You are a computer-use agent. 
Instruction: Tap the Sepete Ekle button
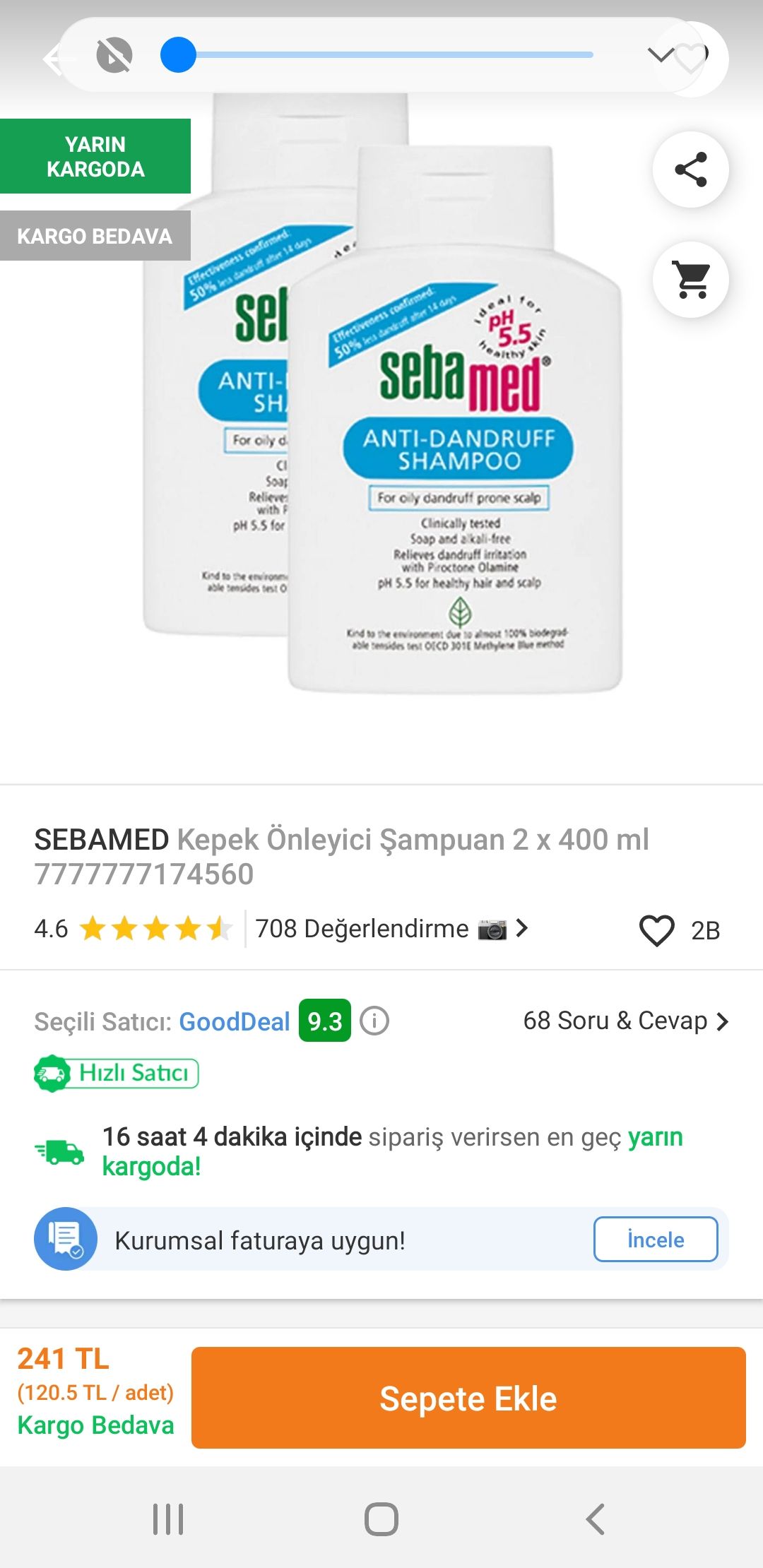point(468,1398)
